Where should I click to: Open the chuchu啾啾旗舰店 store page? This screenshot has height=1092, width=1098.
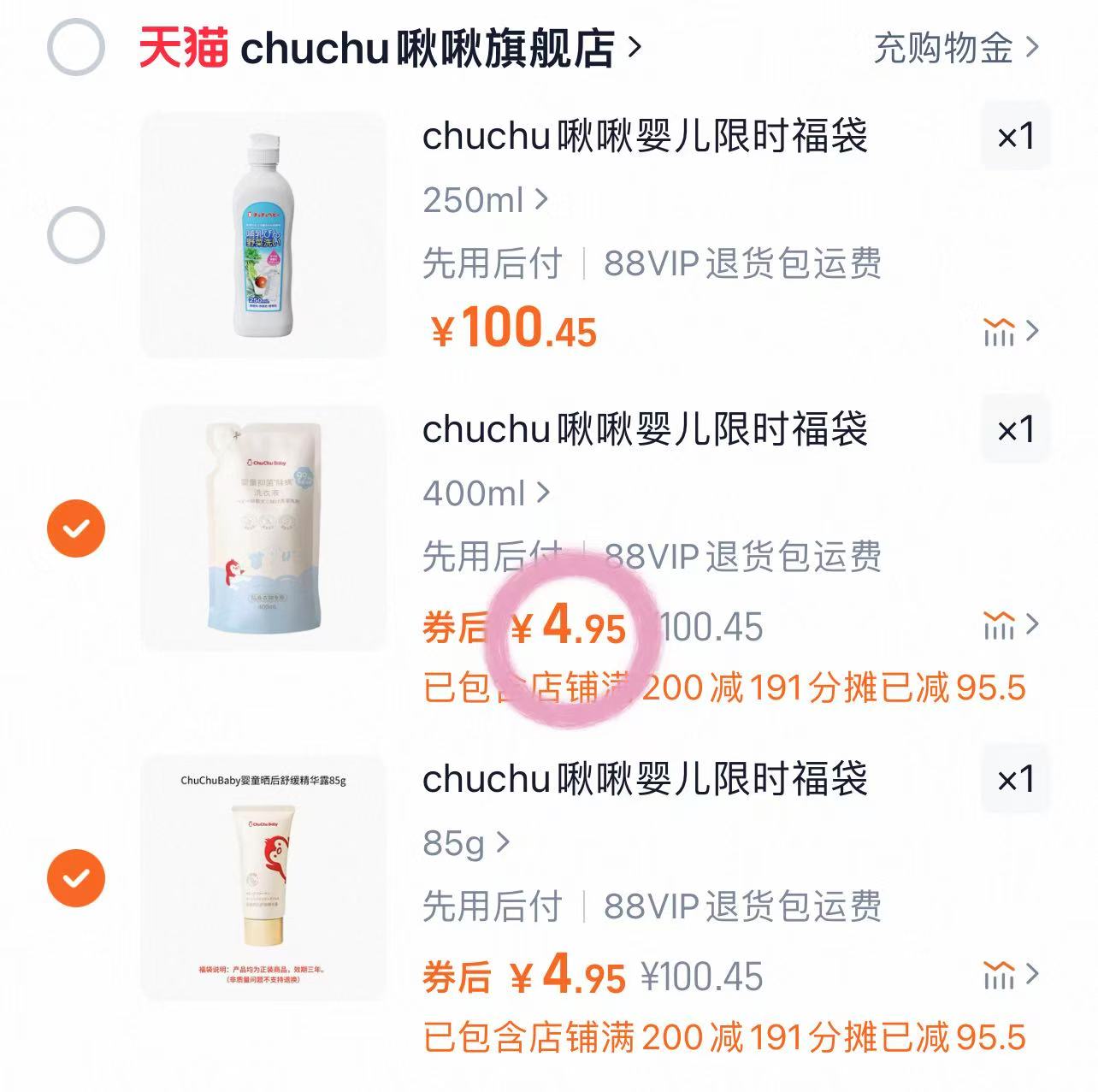[x=389, y=48]
